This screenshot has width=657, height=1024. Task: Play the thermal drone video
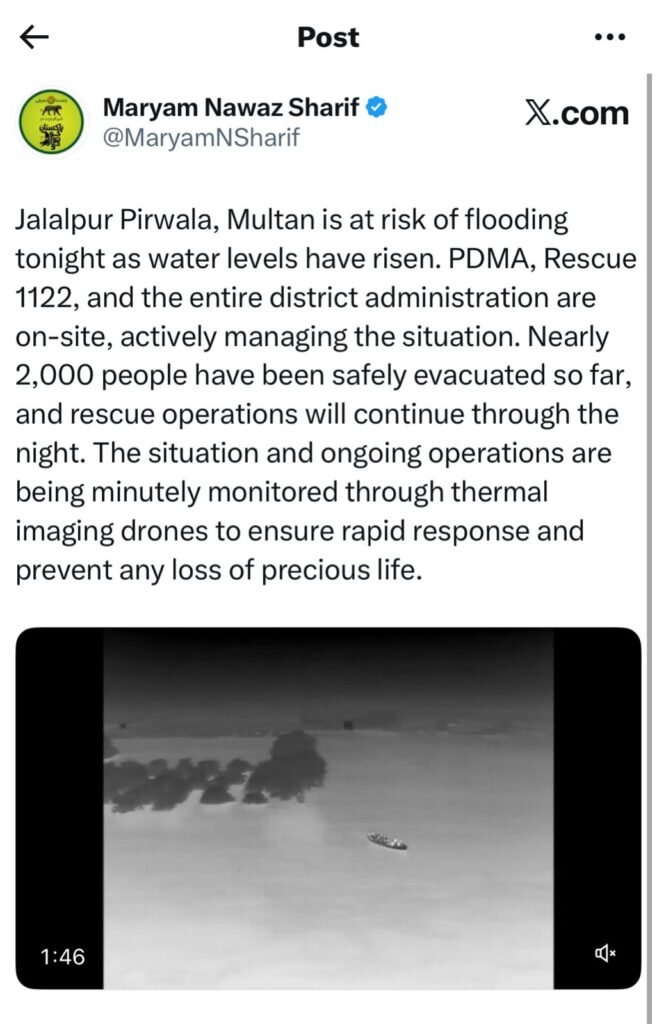(x=328, y=808)
